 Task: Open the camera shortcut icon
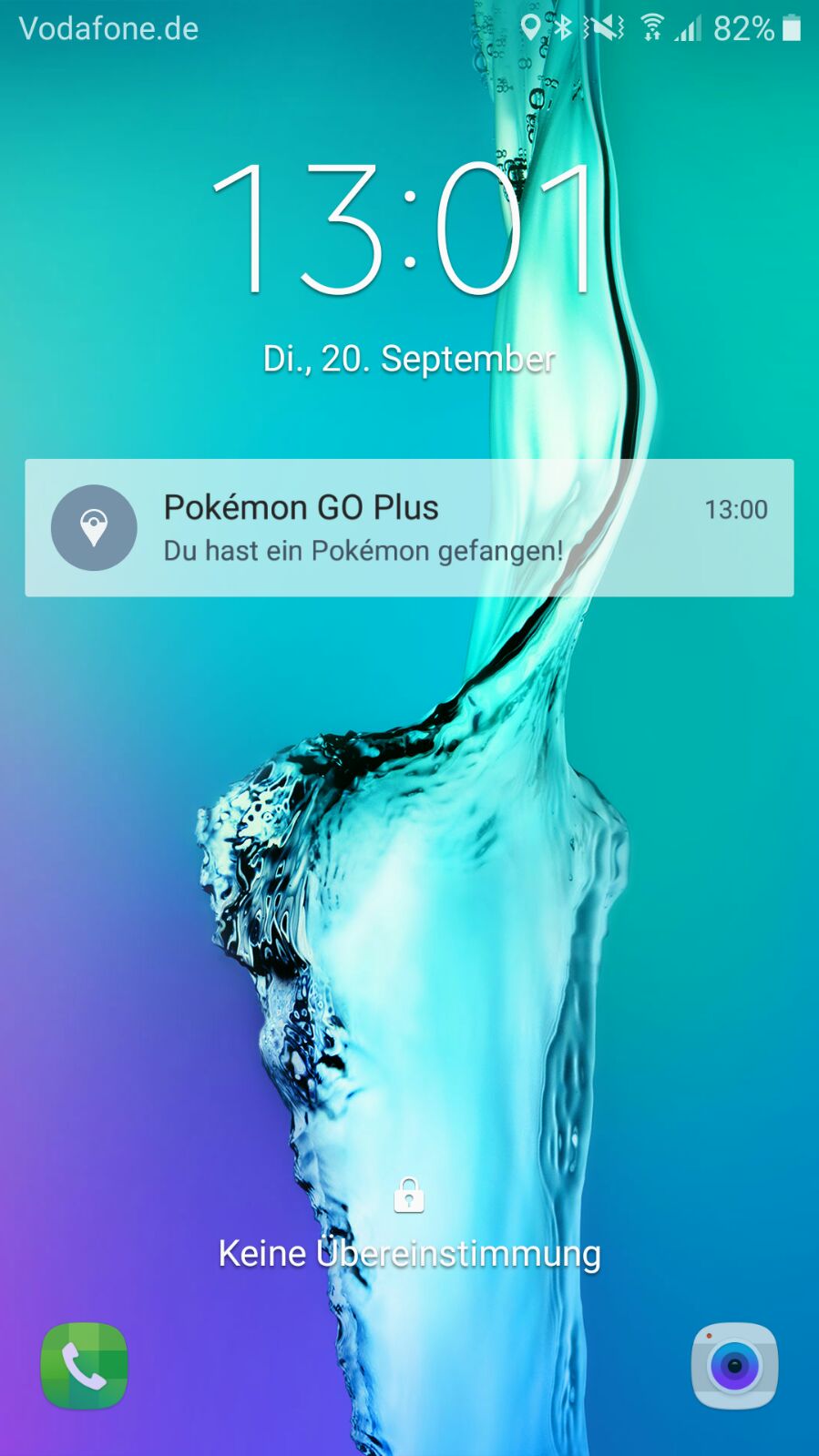[x=734, y=1365]
